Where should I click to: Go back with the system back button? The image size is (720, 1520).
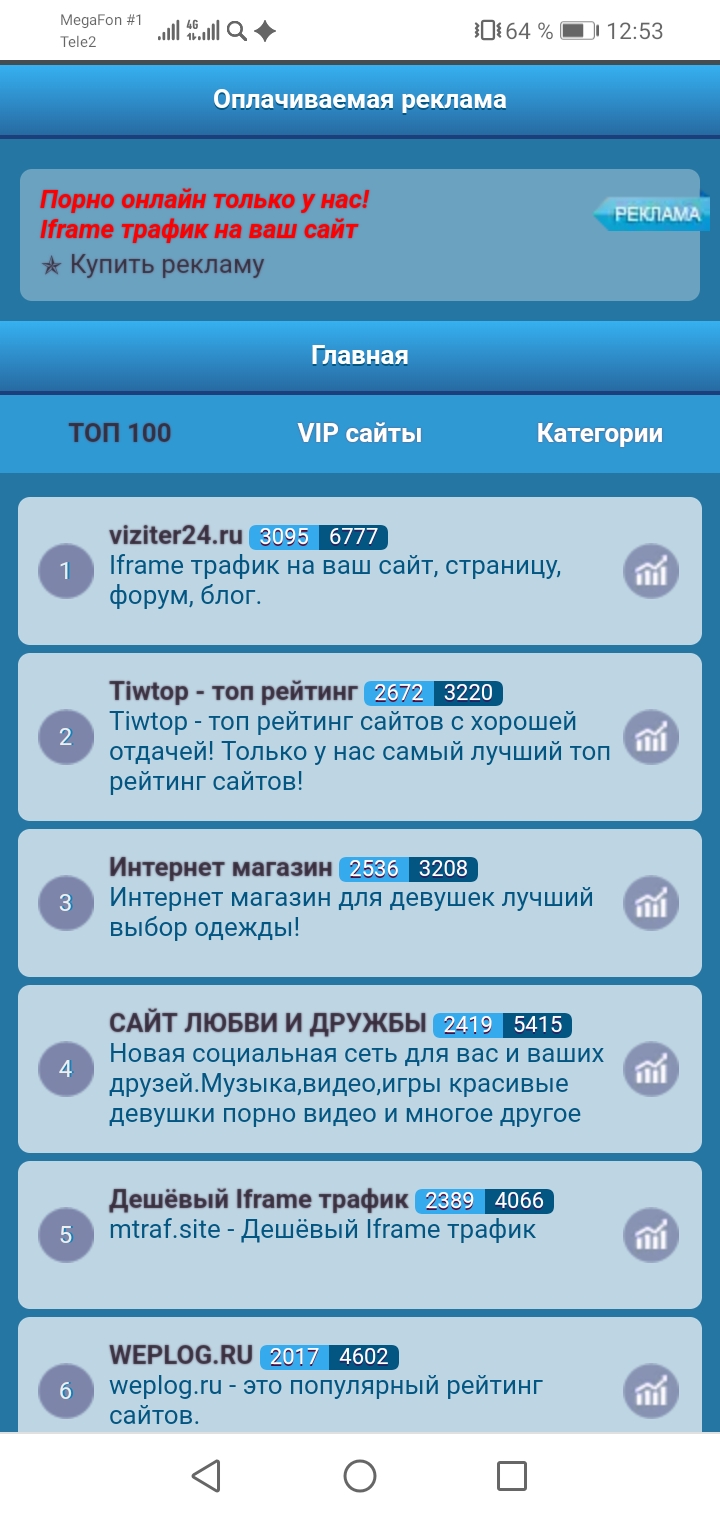[x=206, y=1476]
